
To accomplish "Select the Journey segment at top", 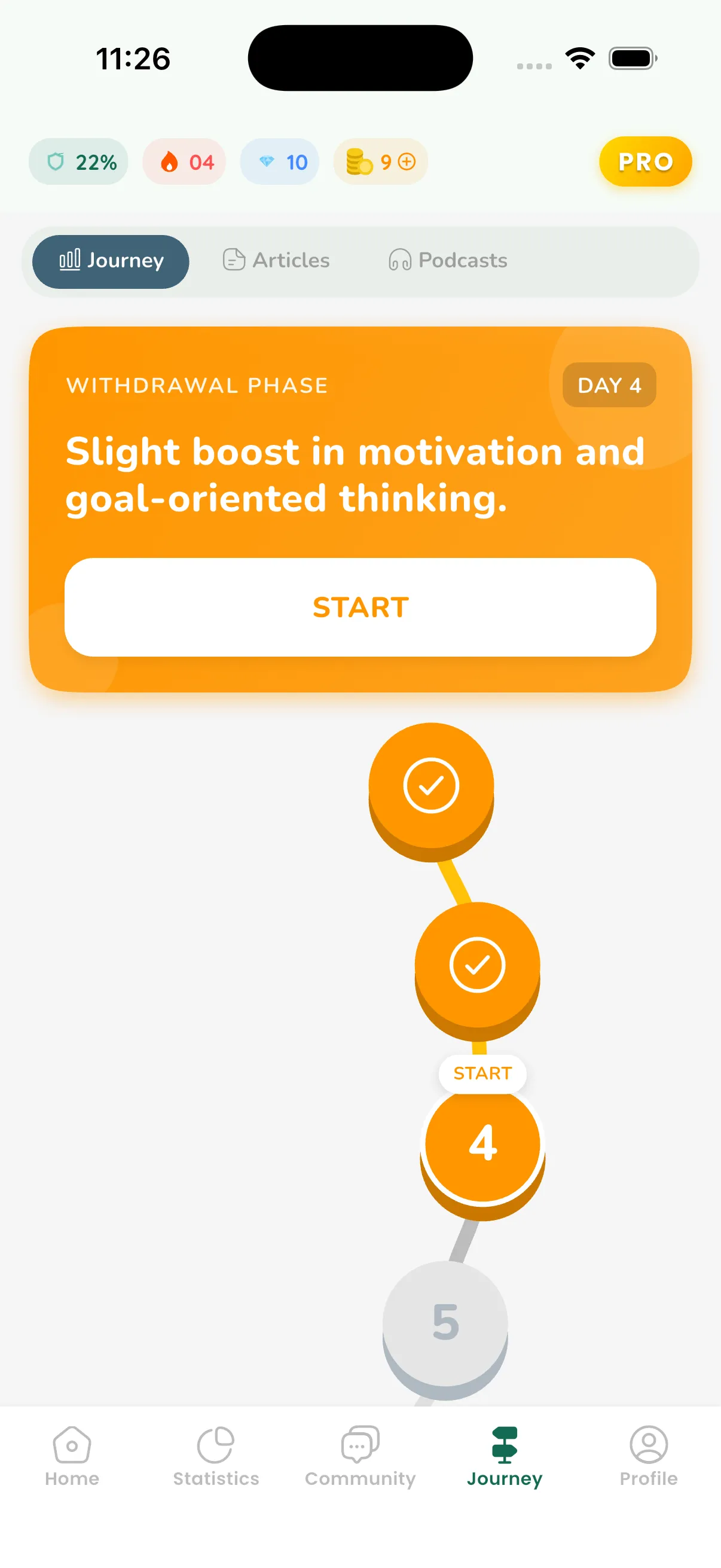I will click(111, 262).
